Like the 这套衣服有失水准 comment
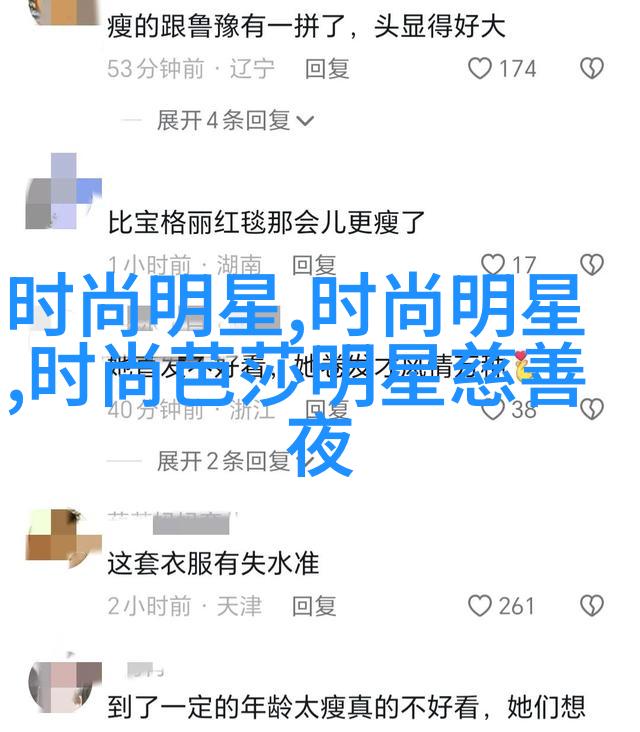Viewport: 640px width, 732px height. pyautogui.click(x=481, y=606)
